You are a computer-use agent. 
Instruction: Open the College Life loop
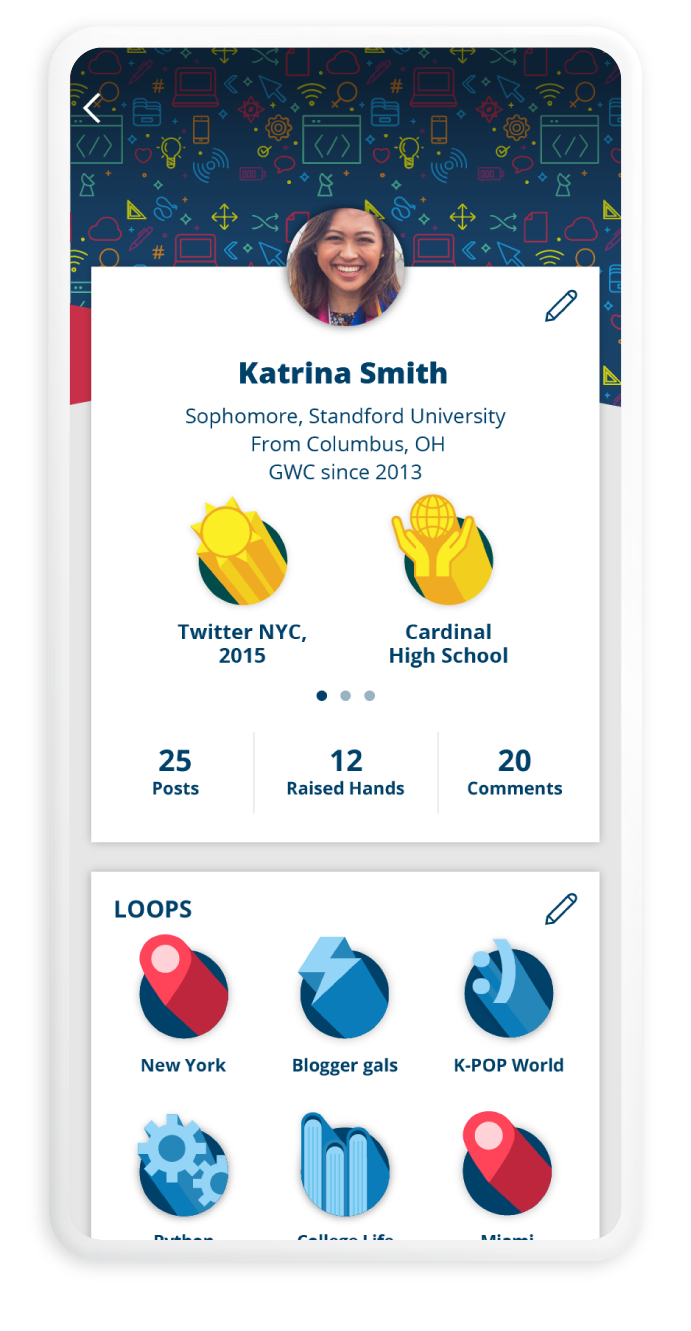coord(345,1175)
